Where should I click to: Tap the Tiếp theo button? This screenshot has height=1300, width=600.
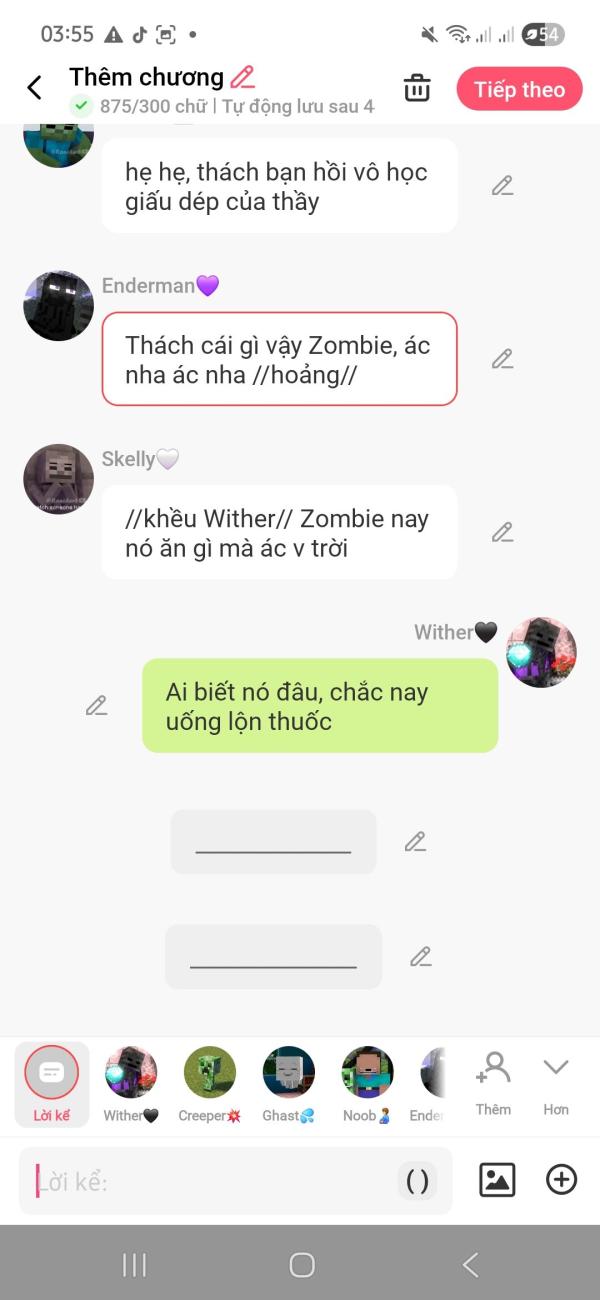coord(519,89)
